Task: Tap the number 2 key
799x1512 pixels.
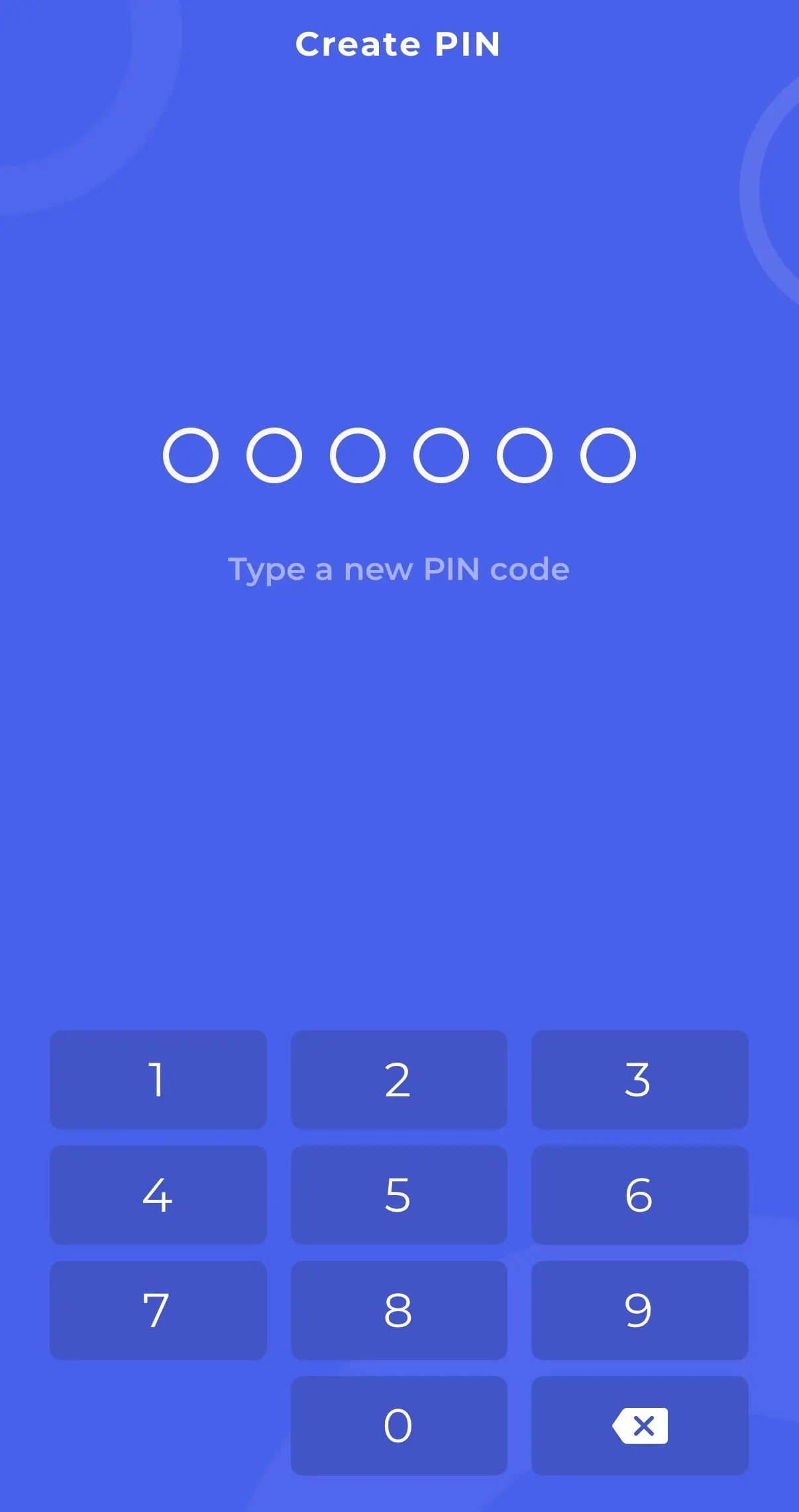Action: pos(398,1079)
